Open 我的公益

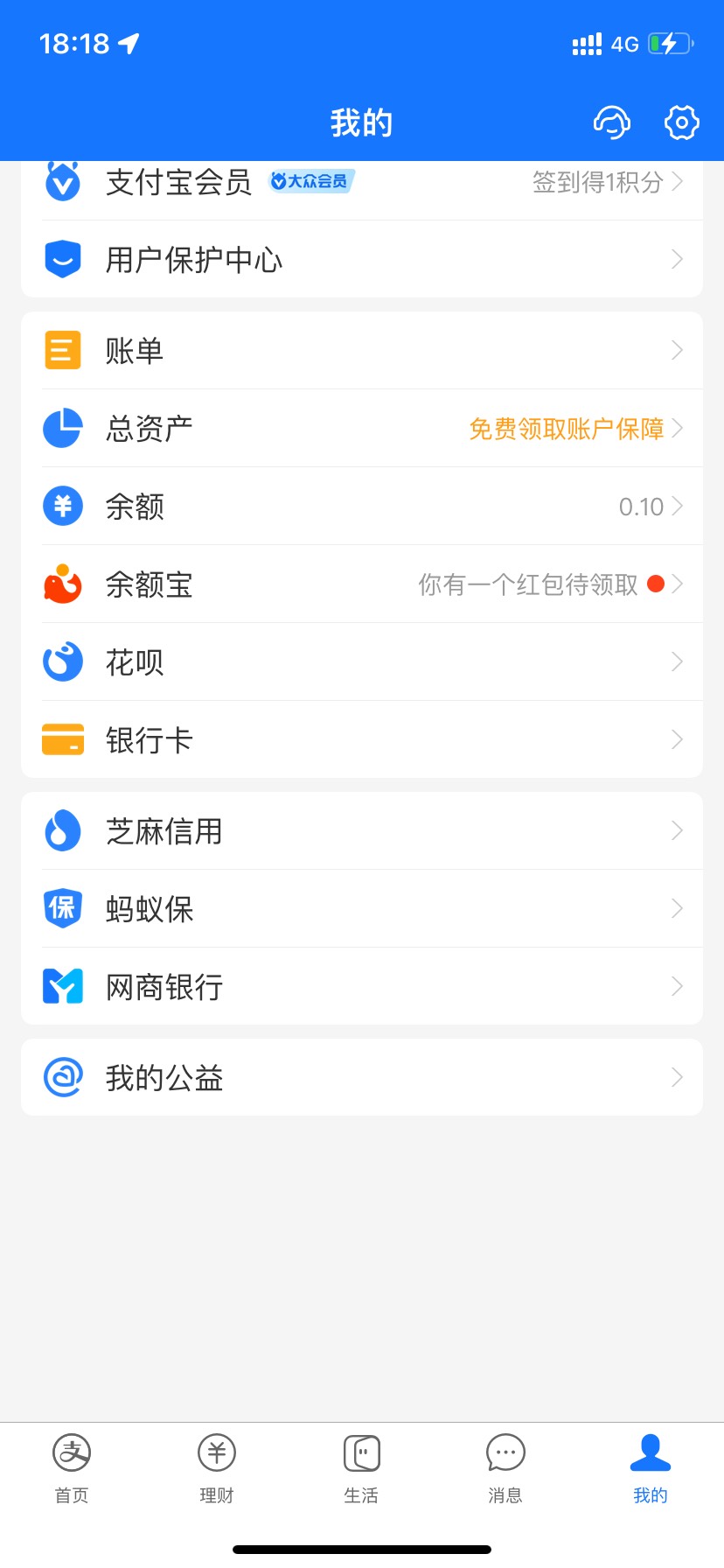tap(362, 1077)
